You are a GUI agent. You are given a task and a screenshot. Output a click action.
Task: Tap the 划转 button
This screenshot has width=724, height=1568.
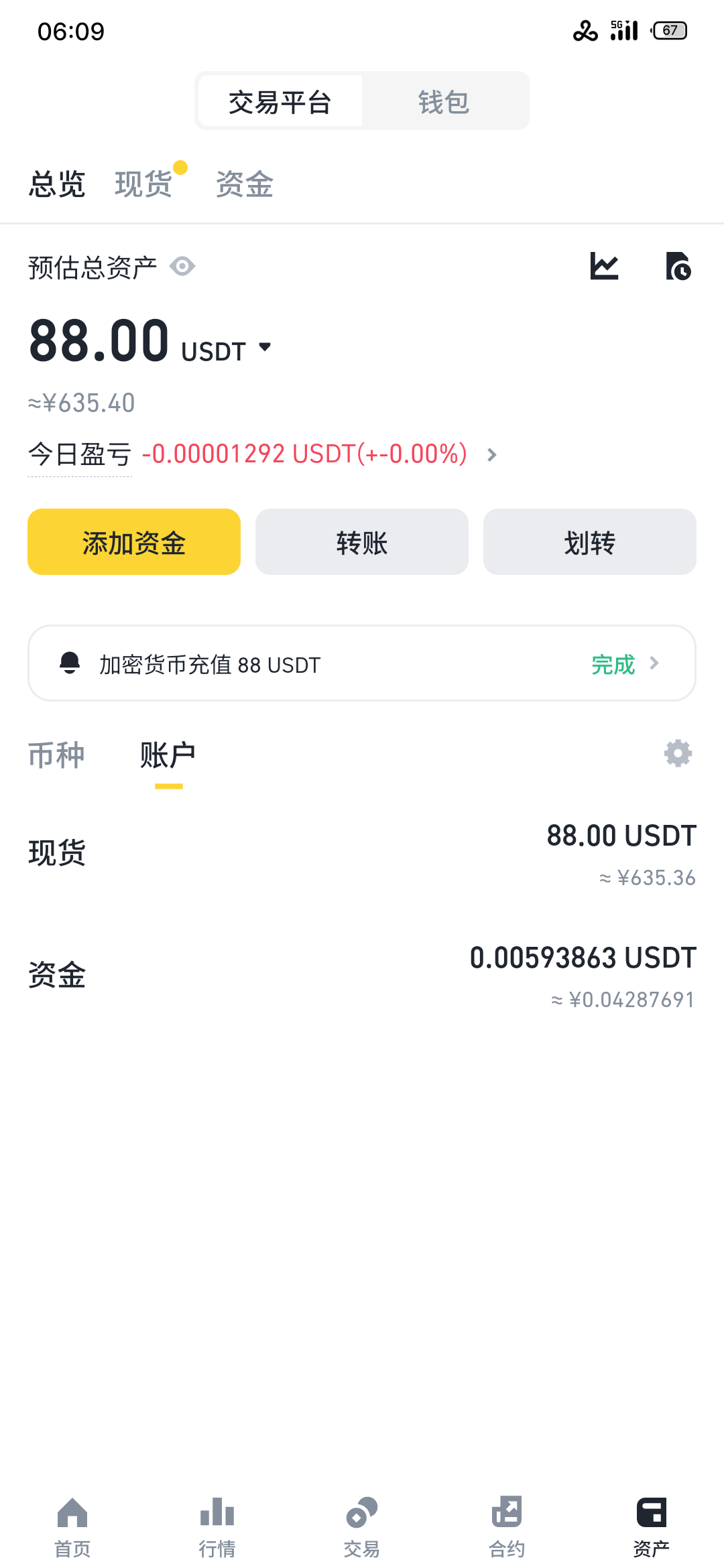click(x=590, y=541)
